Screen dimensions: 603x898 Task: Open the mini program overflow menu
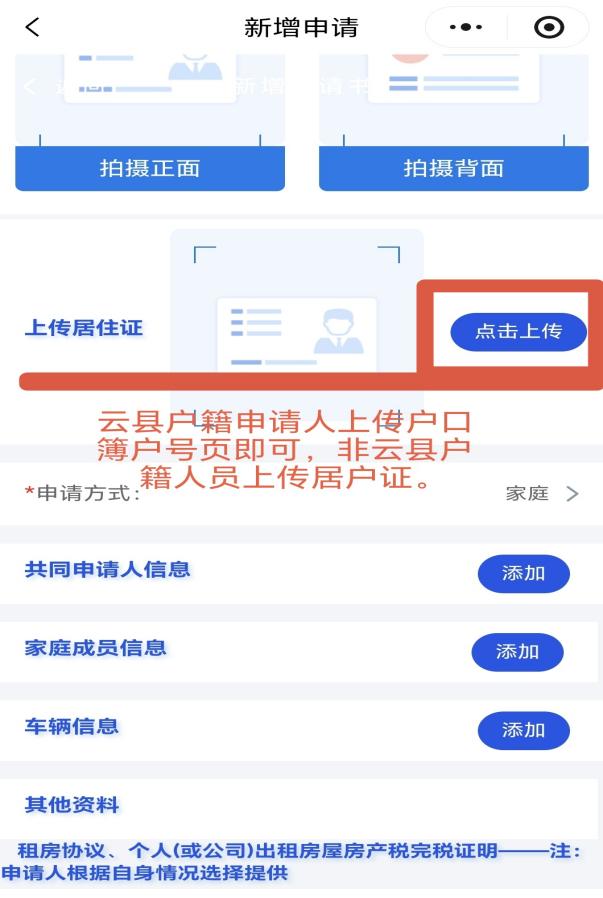click(466, 27)
